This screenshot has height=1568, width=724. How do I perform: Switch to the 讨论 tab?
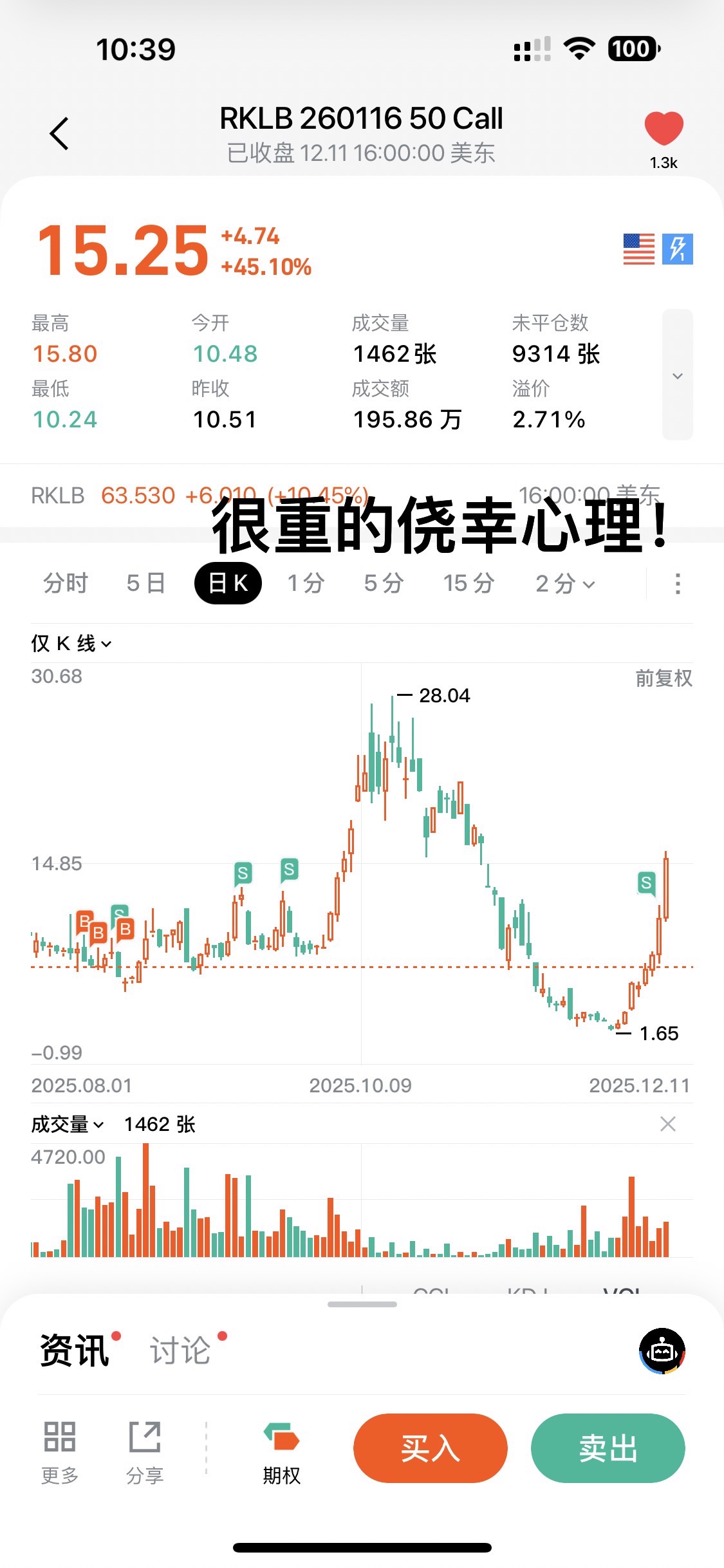(x=181, y=1350)
